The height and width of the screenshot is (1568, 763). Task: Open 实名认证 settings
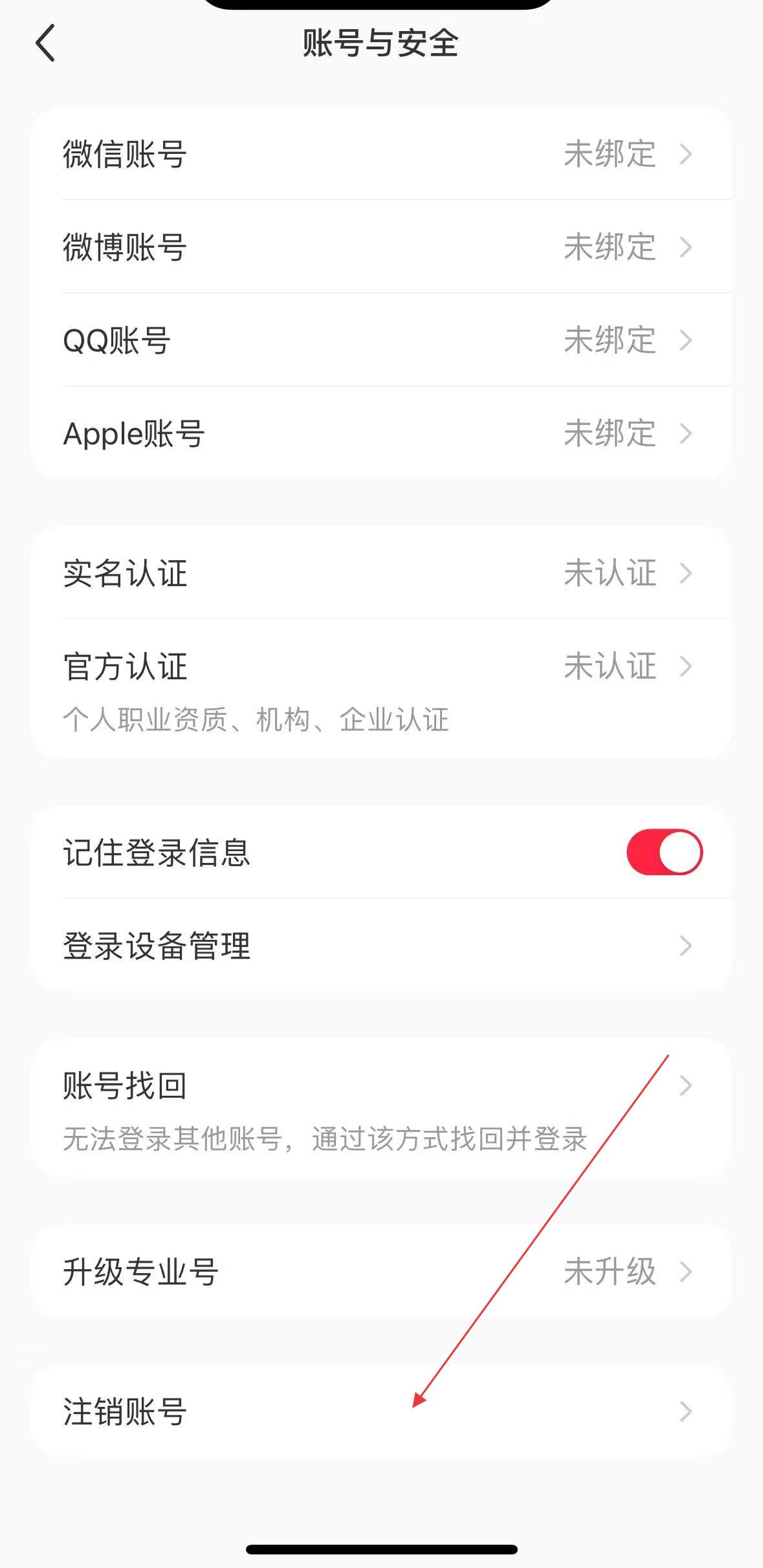pyautogui.click(x=381, y=573)
